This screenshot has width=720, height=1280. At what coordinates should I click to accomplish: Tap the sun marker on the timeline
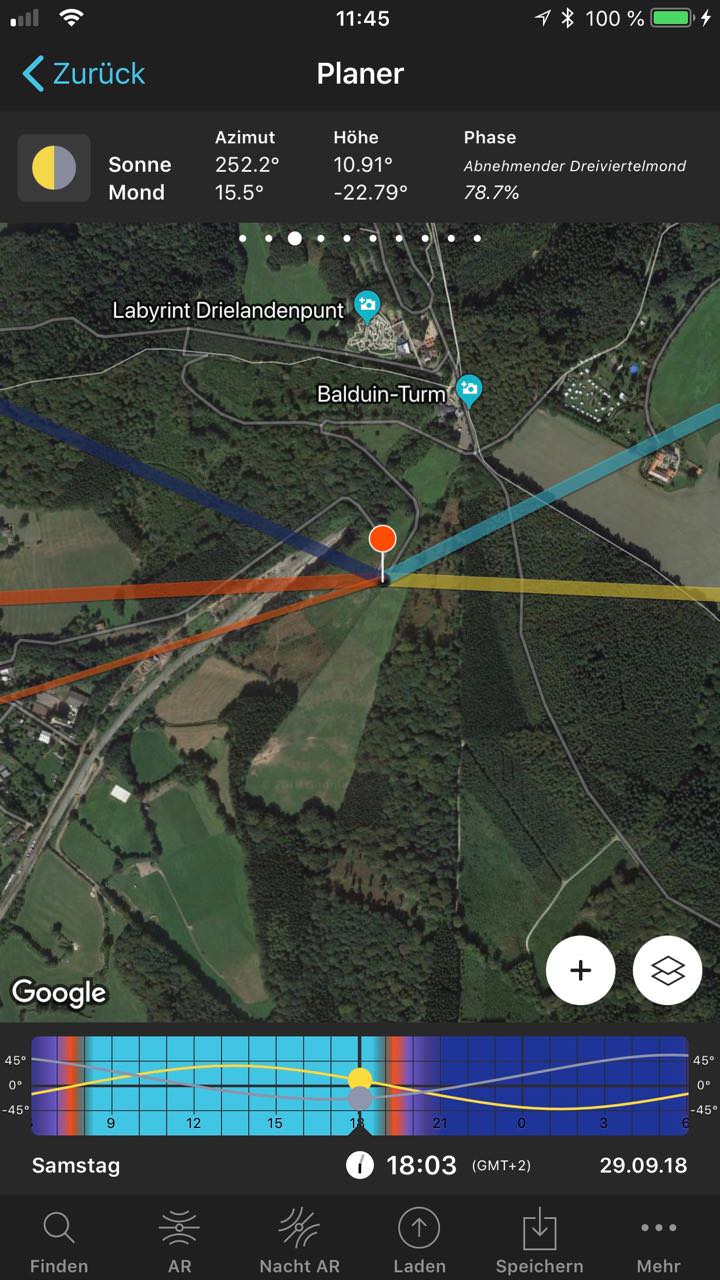tap(360, 1078)
